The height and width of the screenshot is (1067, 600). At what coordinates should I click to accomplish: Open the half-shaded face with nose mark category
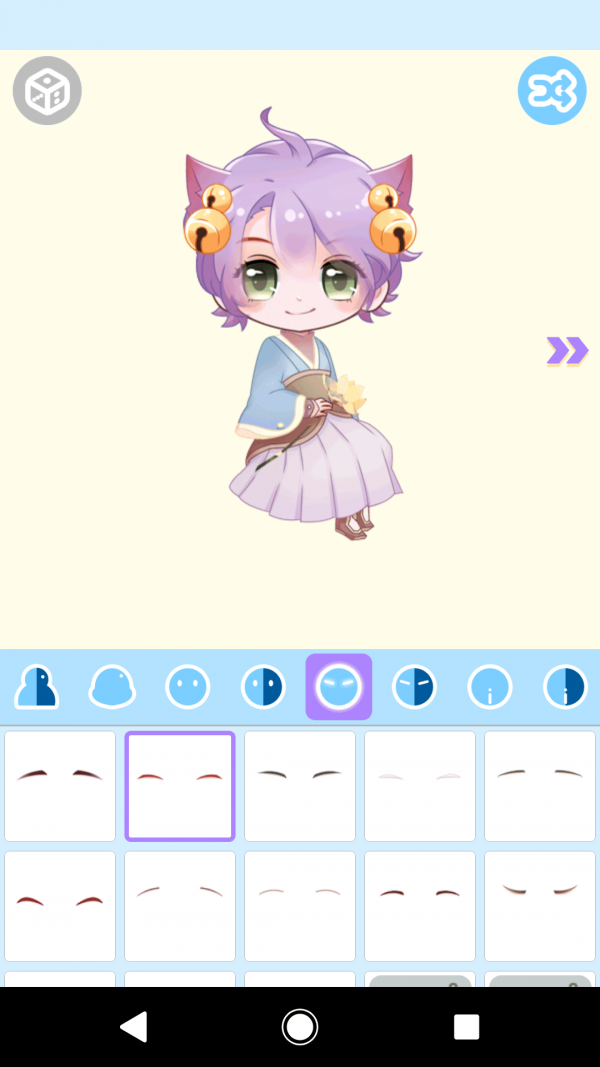pyautogui.click(x=565, y=687)
